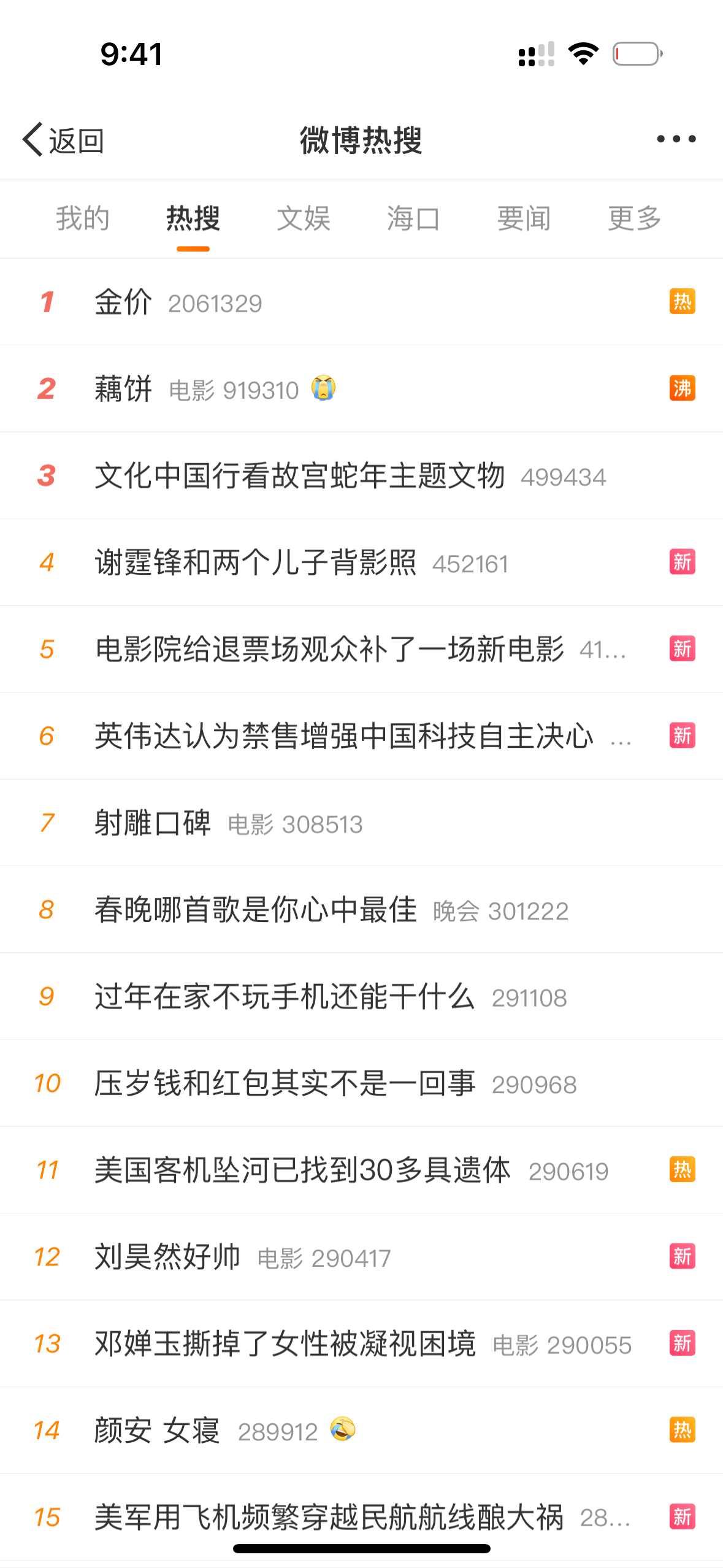Open topic 美国客机坠河已找到30多具遗体
This screenshot has width=723, height=1568.
click(361, 1170)
